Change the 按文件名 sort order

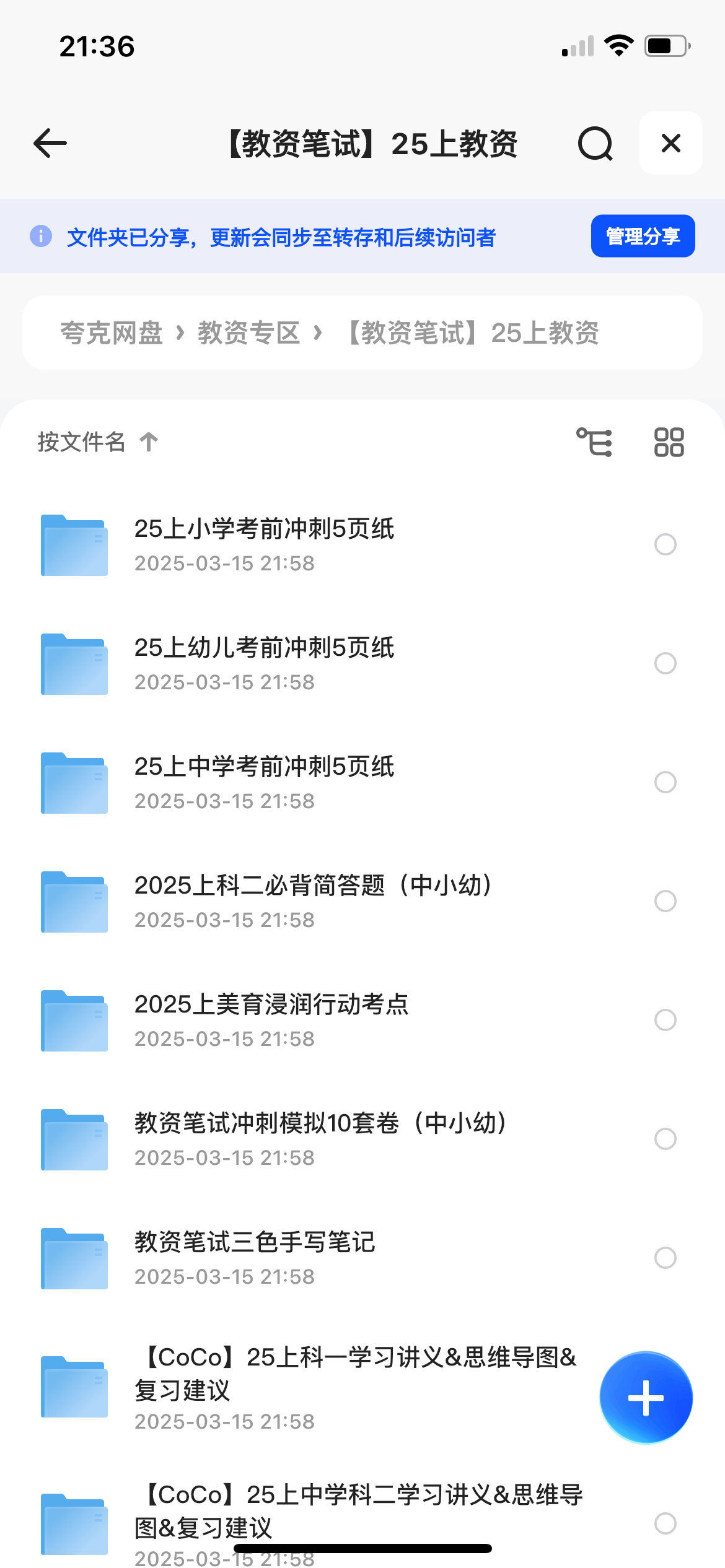[98, 442]
